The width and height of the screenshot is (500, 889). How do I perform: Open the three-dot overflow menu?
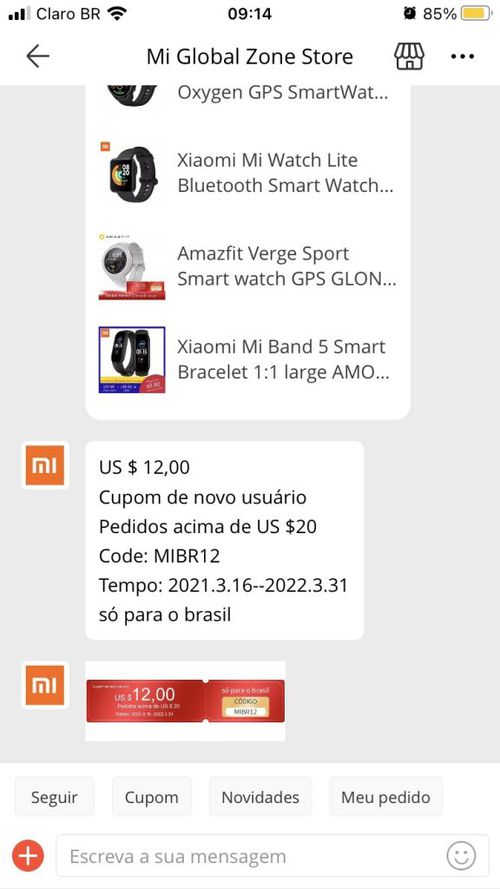pyautogui.click(x=462, y=57)
